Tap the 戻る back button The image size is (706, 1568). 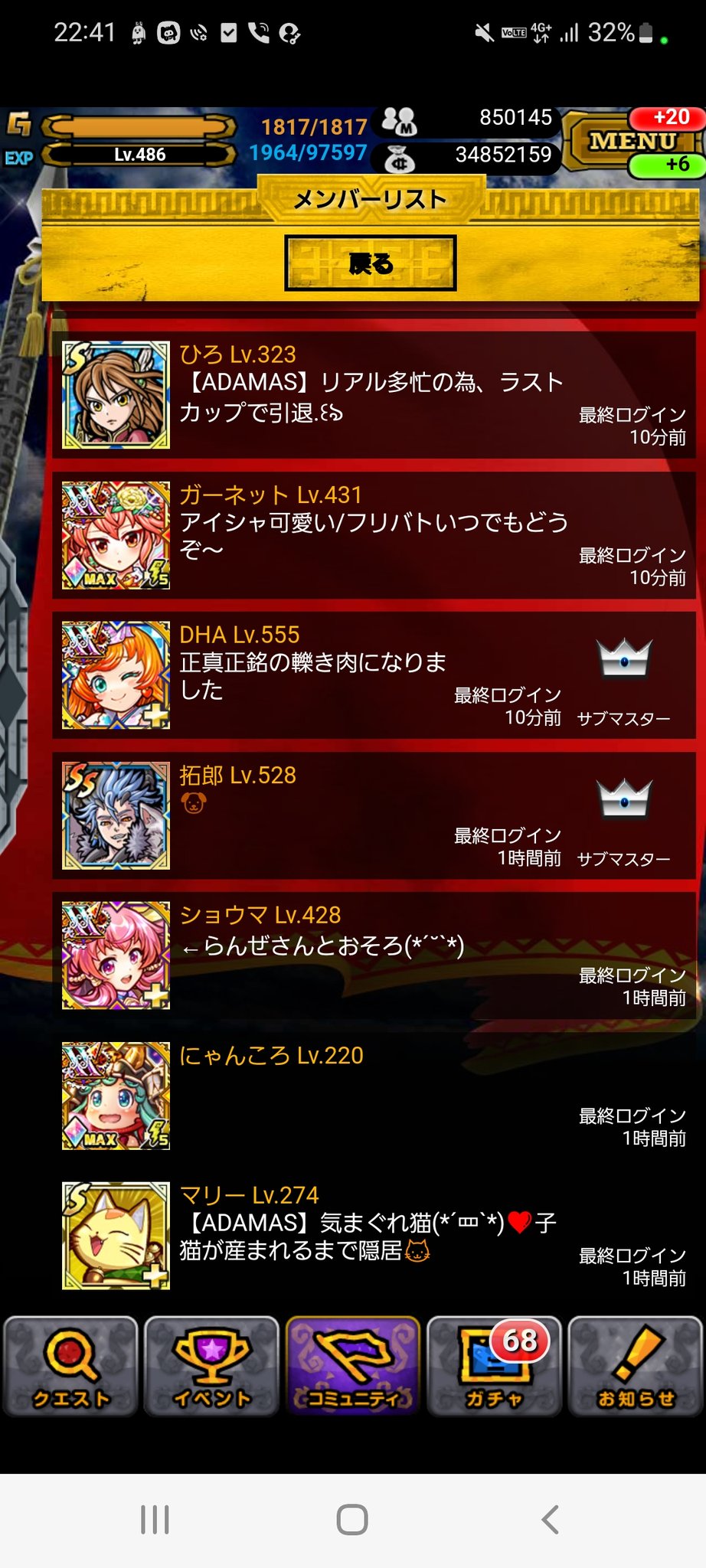(371, 263)
